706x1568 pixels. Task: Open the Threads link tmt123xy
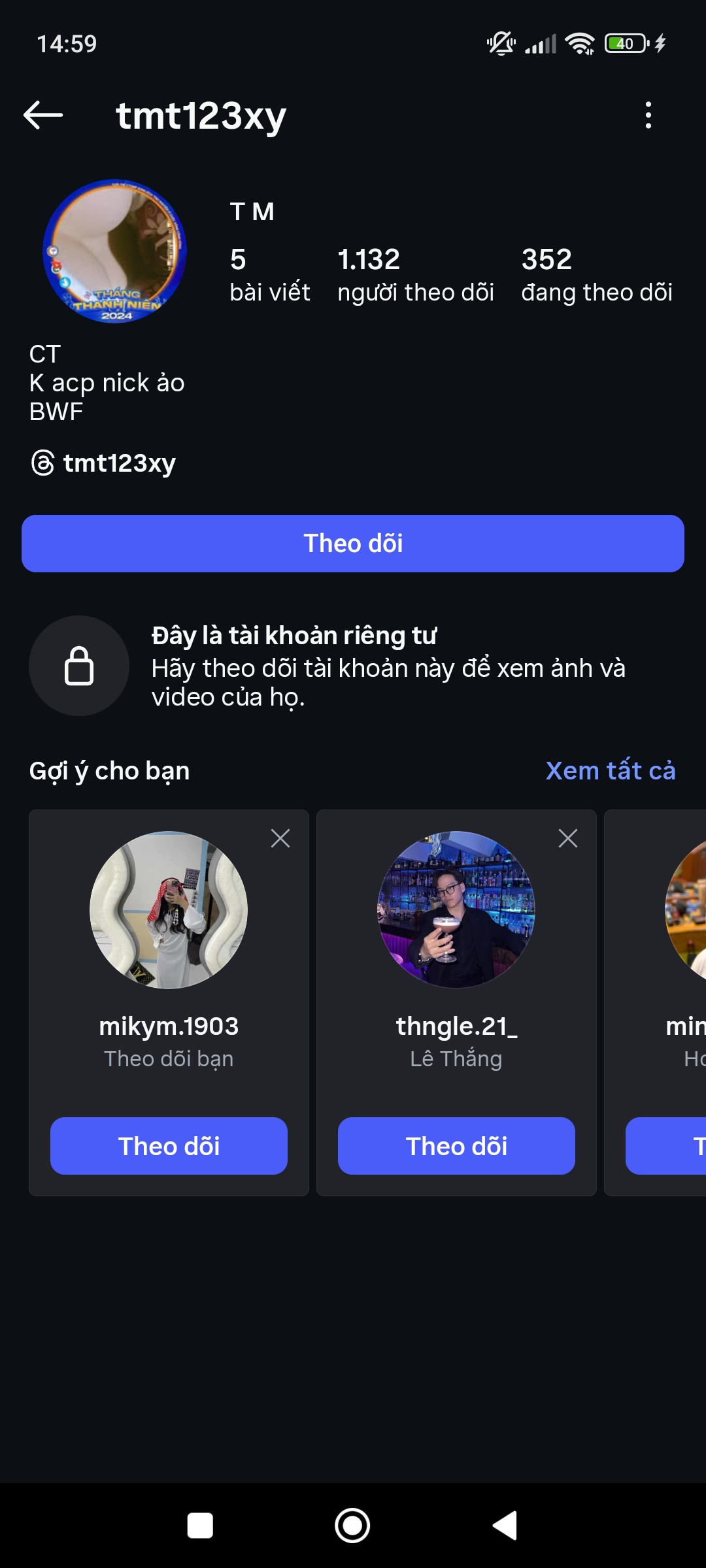pos(105,463)
